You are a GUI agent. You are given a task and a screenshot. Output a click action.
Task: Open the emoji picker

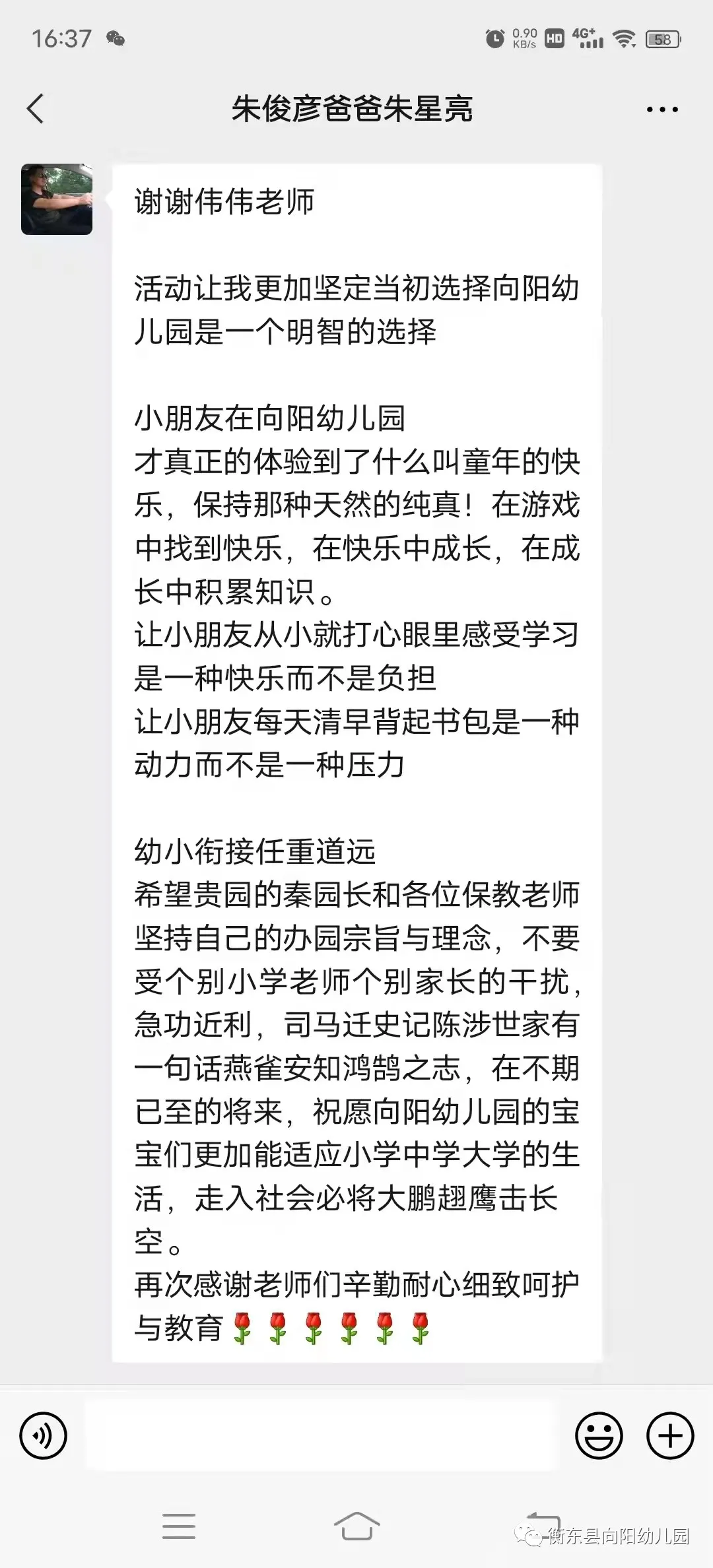point(599,1435)
